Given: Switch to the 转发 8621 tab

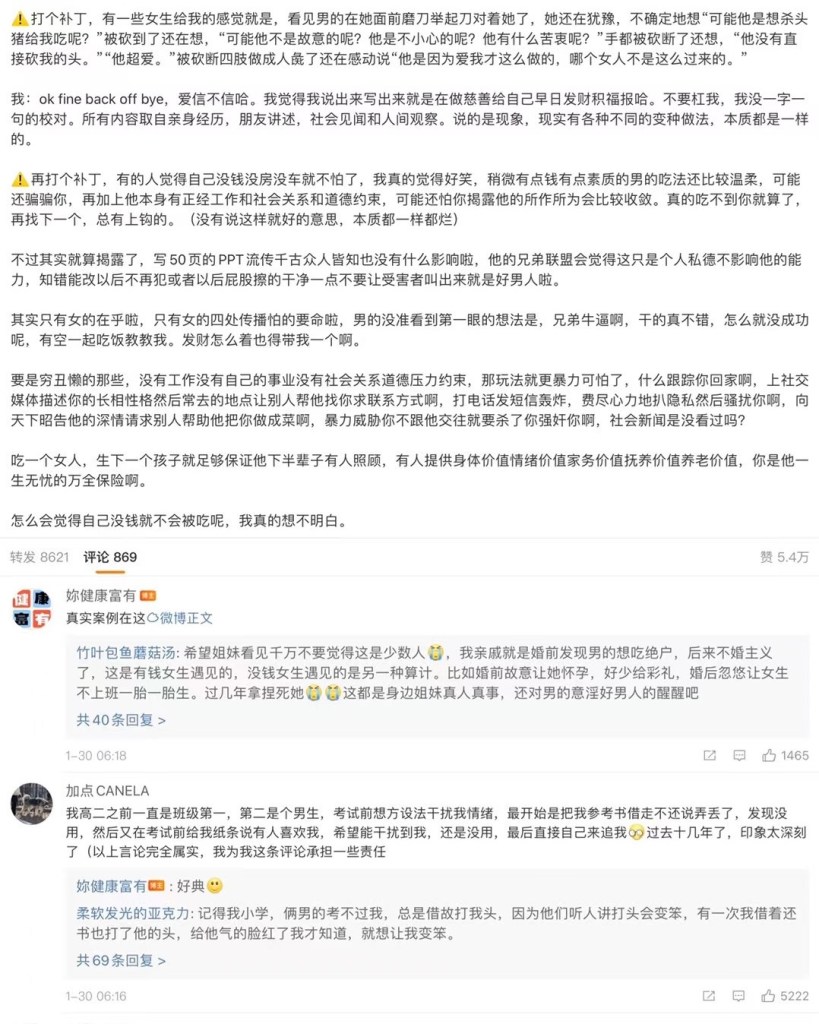Looking at the screenshot, I should point(39,557).
